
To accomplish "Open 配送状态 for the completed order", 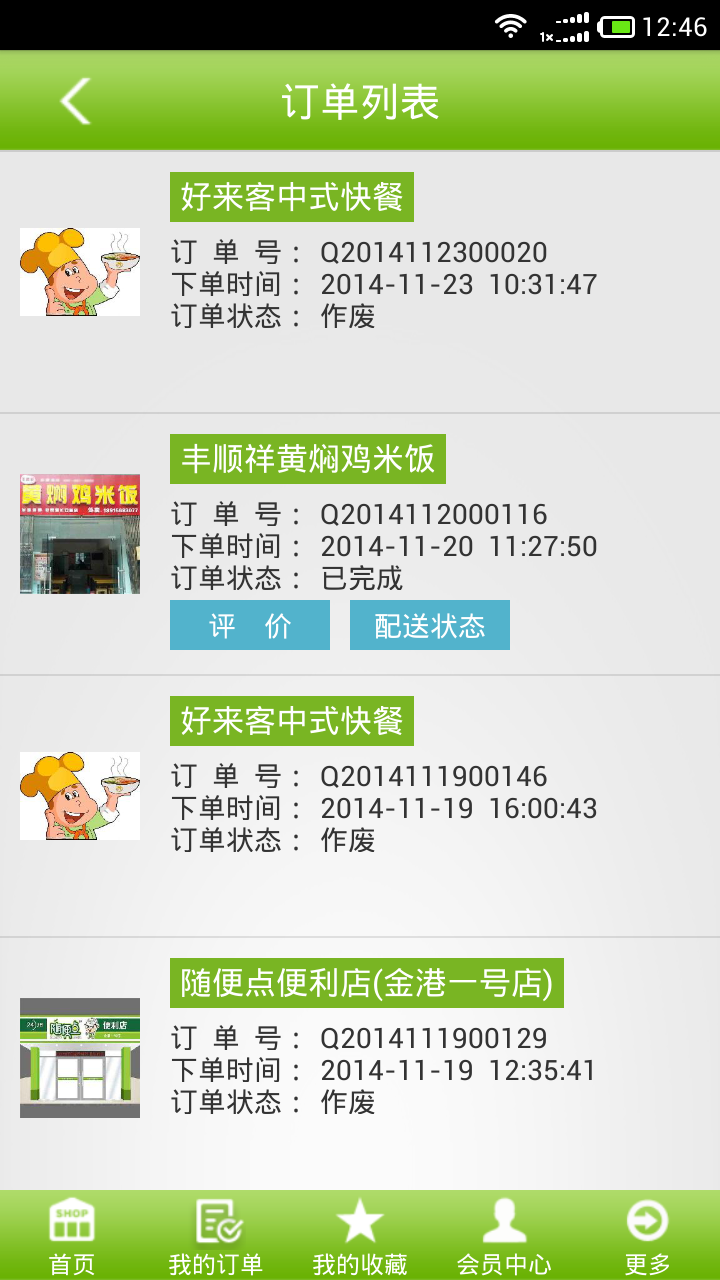I will tap(430, 625).
